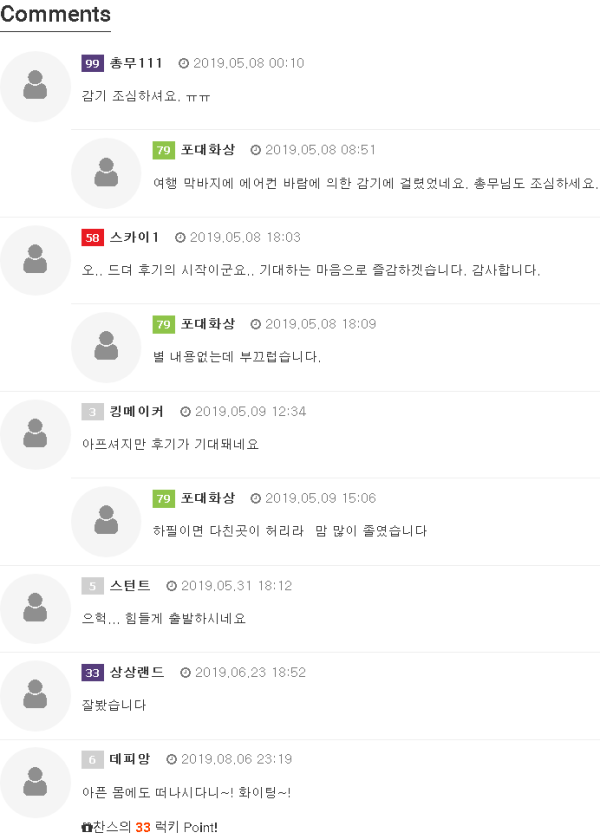Screen dimensions: 600x839
Task: Select the commenter name 데피망
Action: pos(130,759)
